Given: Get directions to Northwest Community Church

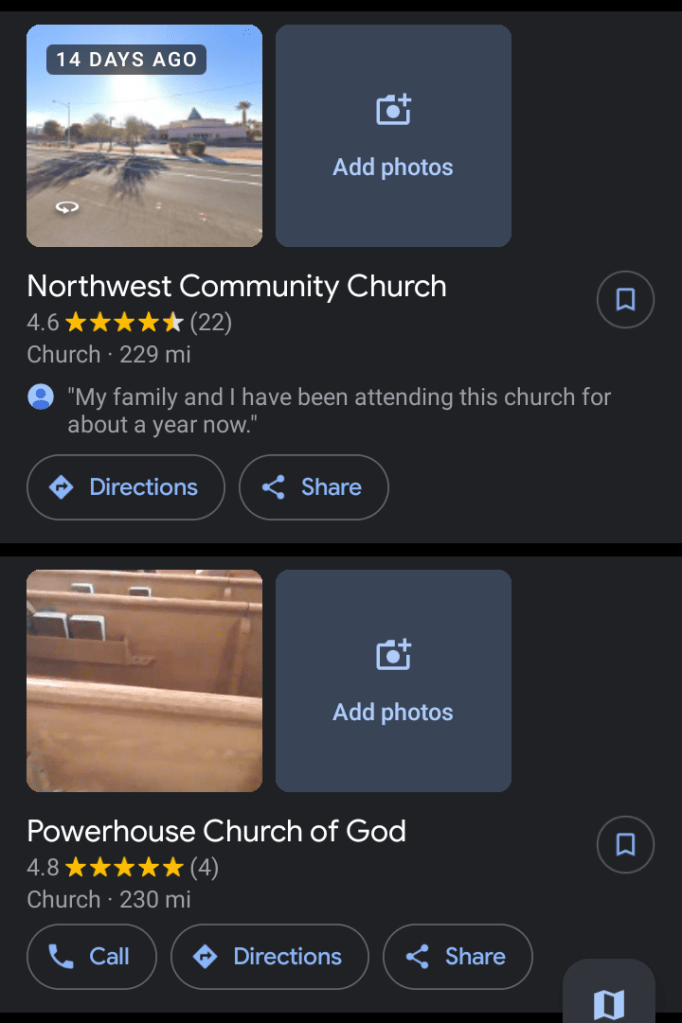Looking at the screenshot, I should (126, 487).
